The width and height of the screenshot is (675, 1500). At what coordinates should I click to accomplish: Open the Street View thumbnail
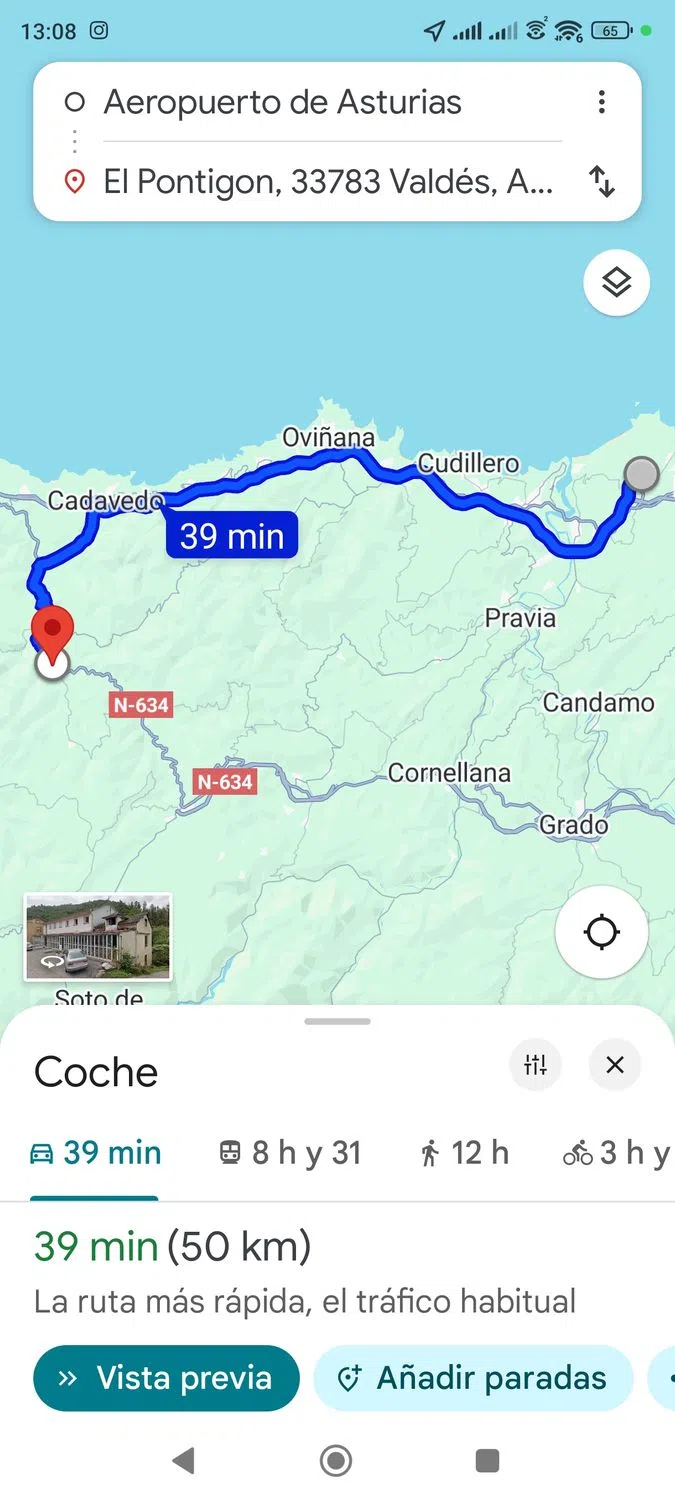97,937
